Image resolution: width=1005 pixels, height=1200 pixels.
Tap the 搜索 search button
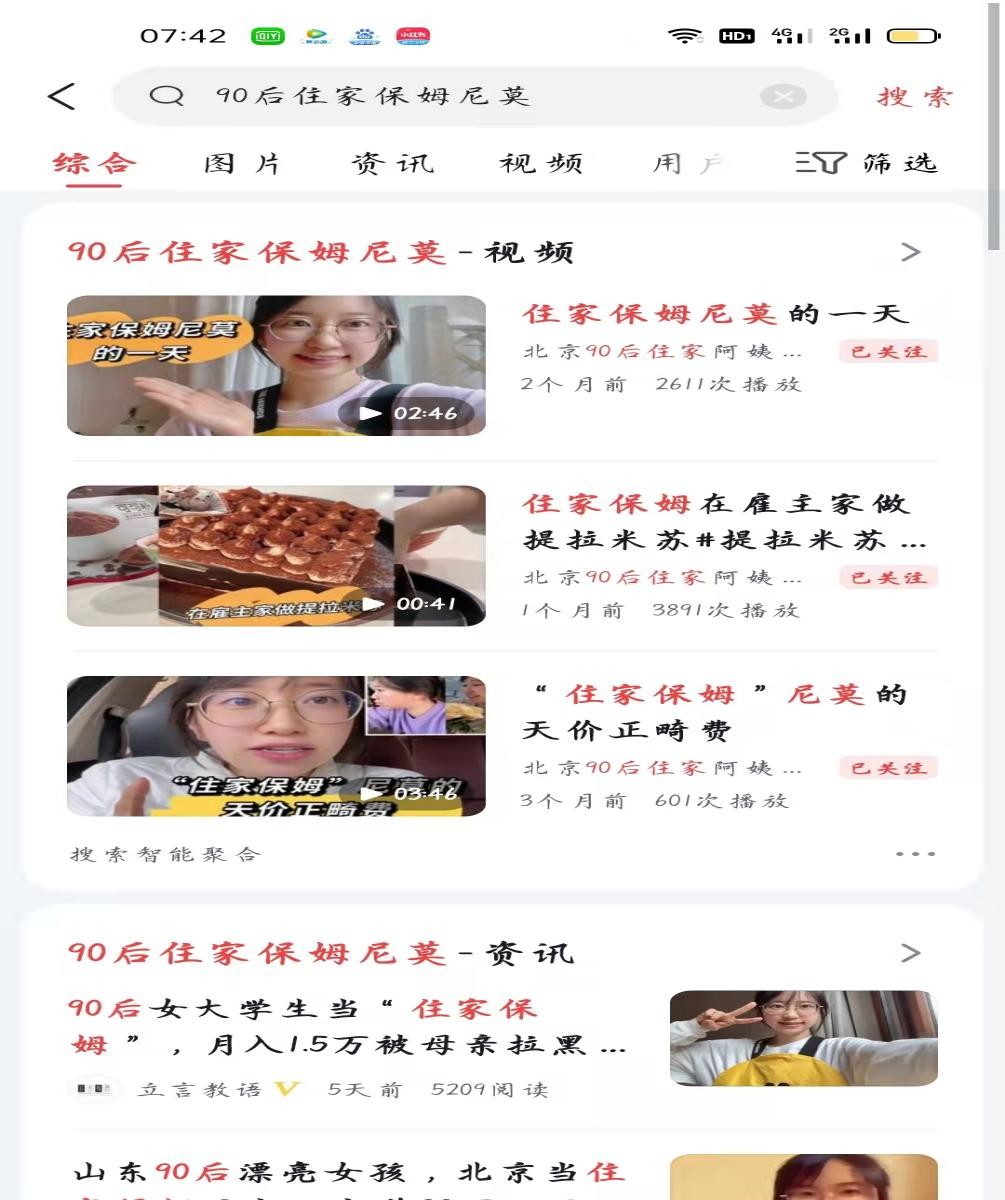[x=913, y=96]
